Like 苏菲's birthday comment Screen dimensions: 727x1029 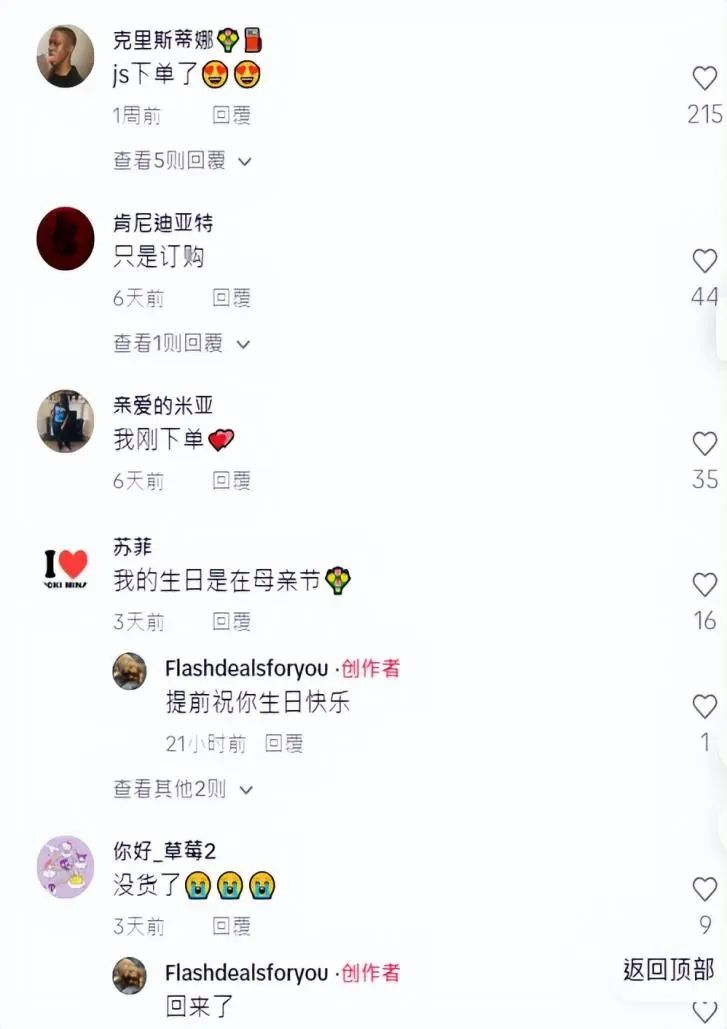tap(705, 585)
